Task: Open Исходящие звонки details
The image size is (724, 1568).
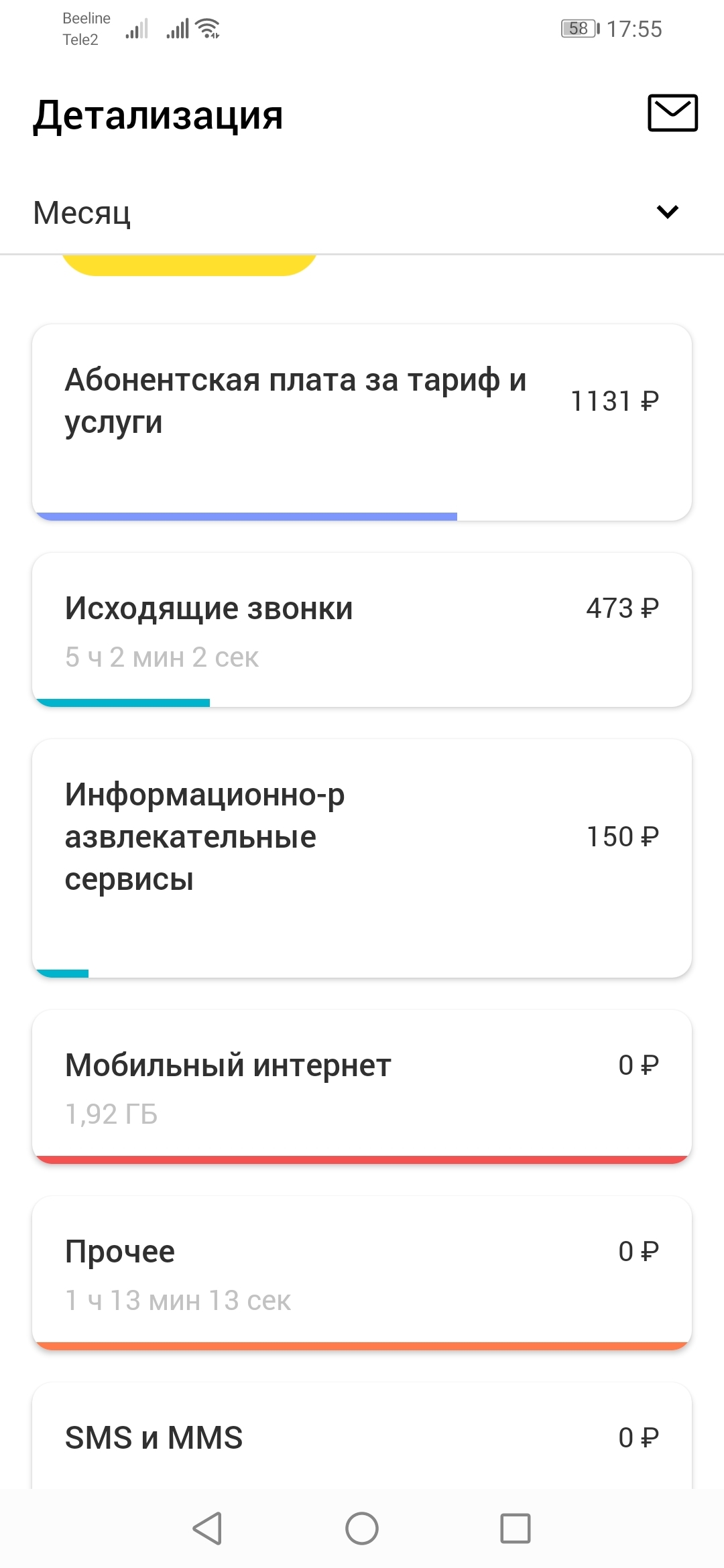Action: pyautogui.click(x=362, y=630)
